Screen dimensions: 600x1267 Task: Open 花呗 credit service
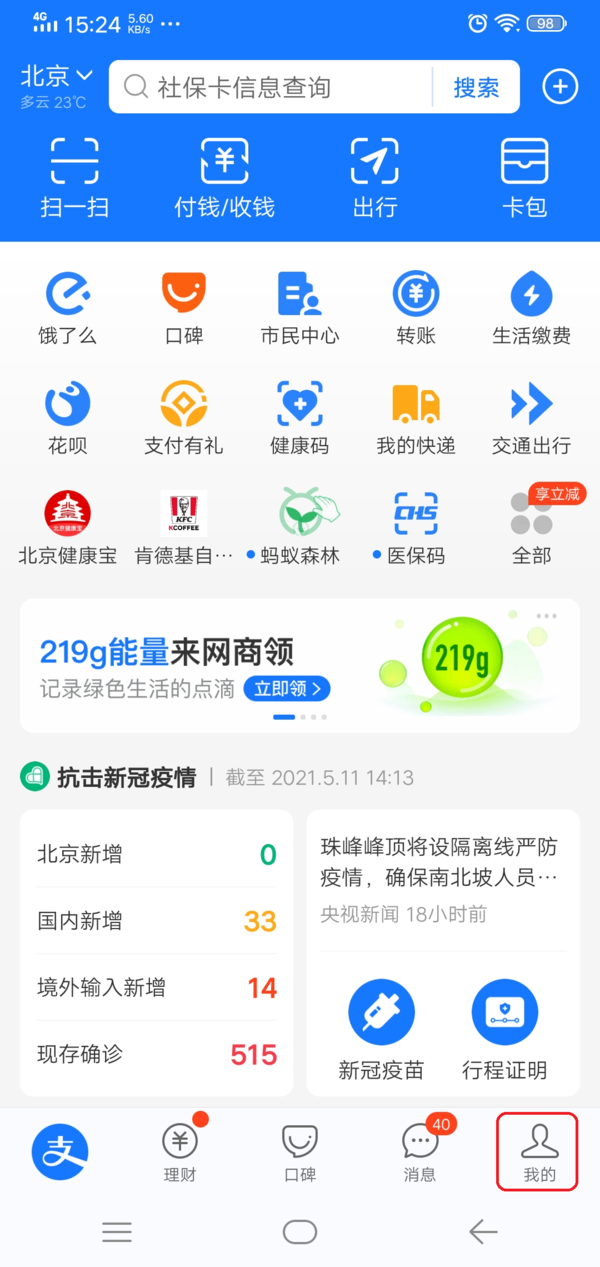click(x=68, y=418)
